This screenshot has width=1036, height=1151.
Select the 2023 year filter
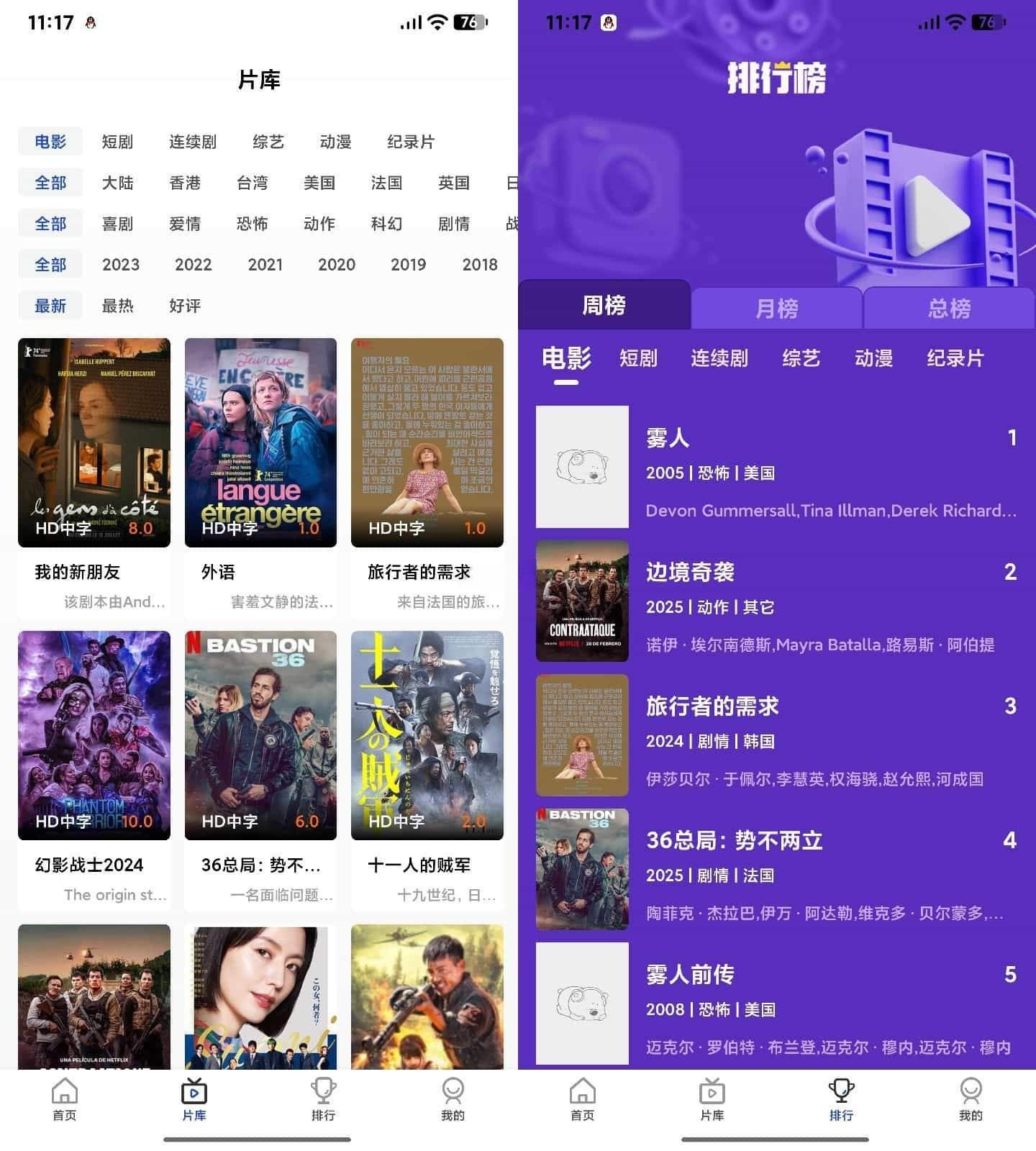coord(121,264)
